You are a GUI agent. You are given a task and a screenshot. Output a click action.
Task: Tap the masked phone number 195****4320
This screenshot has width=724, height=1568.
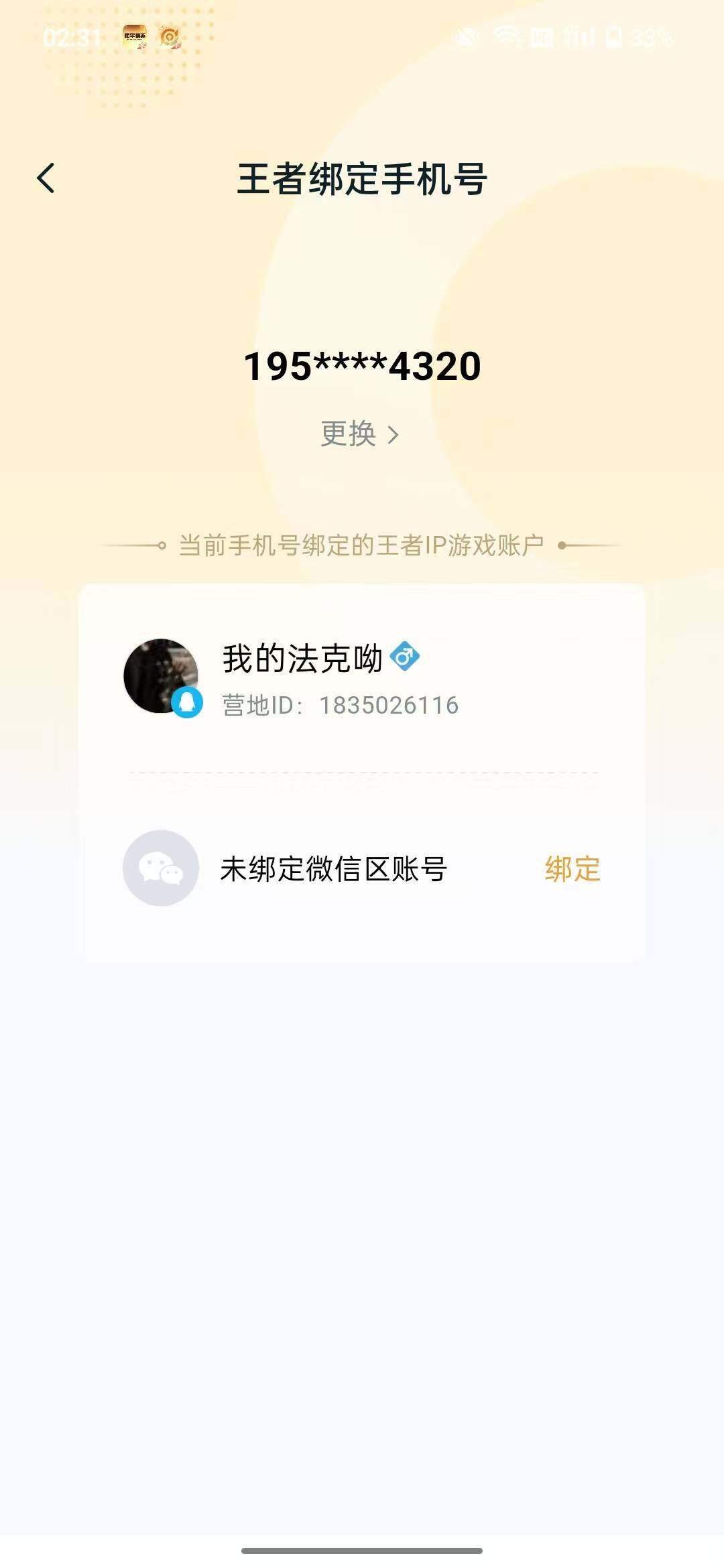[362, 365]
